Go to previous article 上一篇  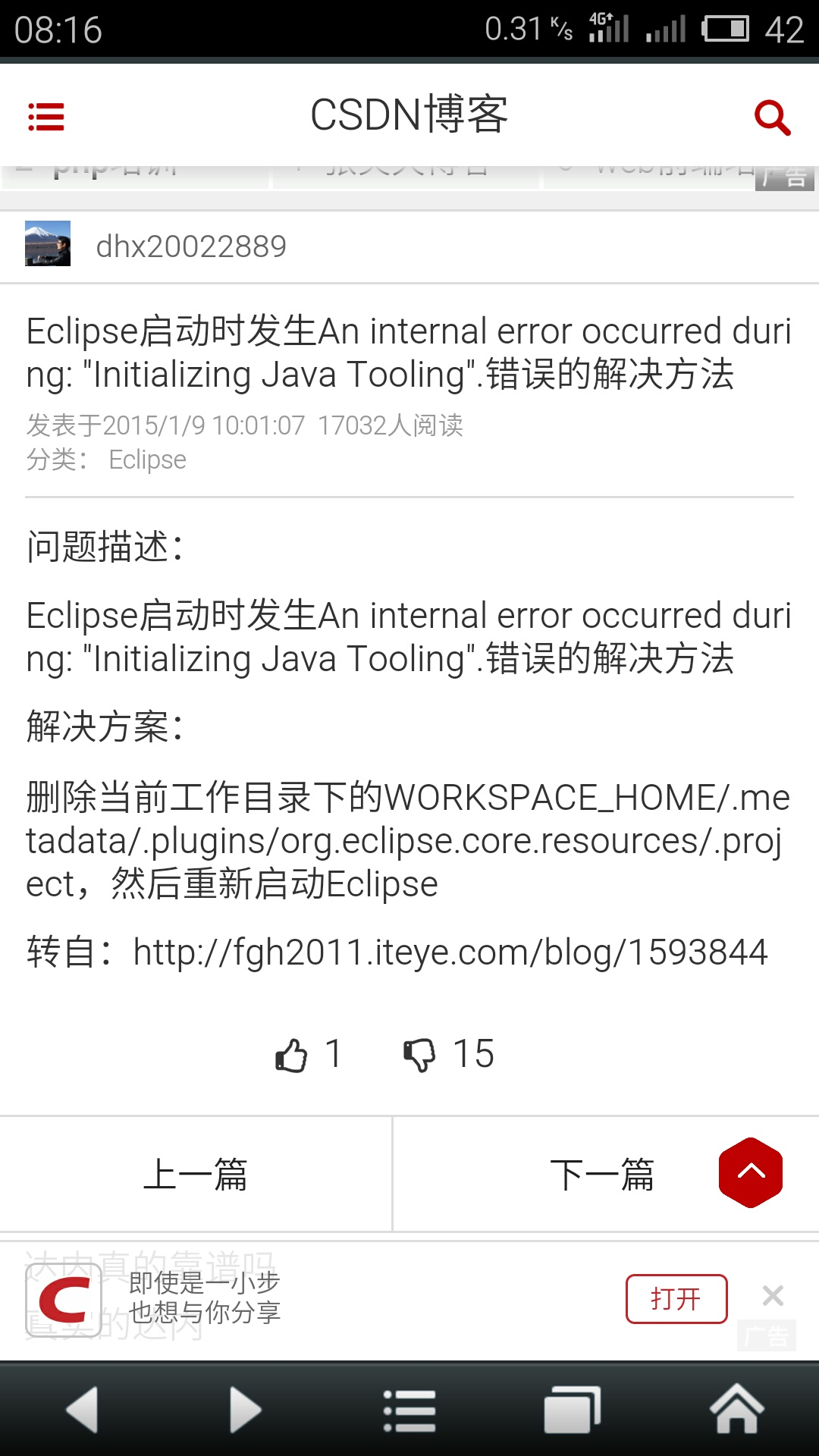pos(196,1174)
